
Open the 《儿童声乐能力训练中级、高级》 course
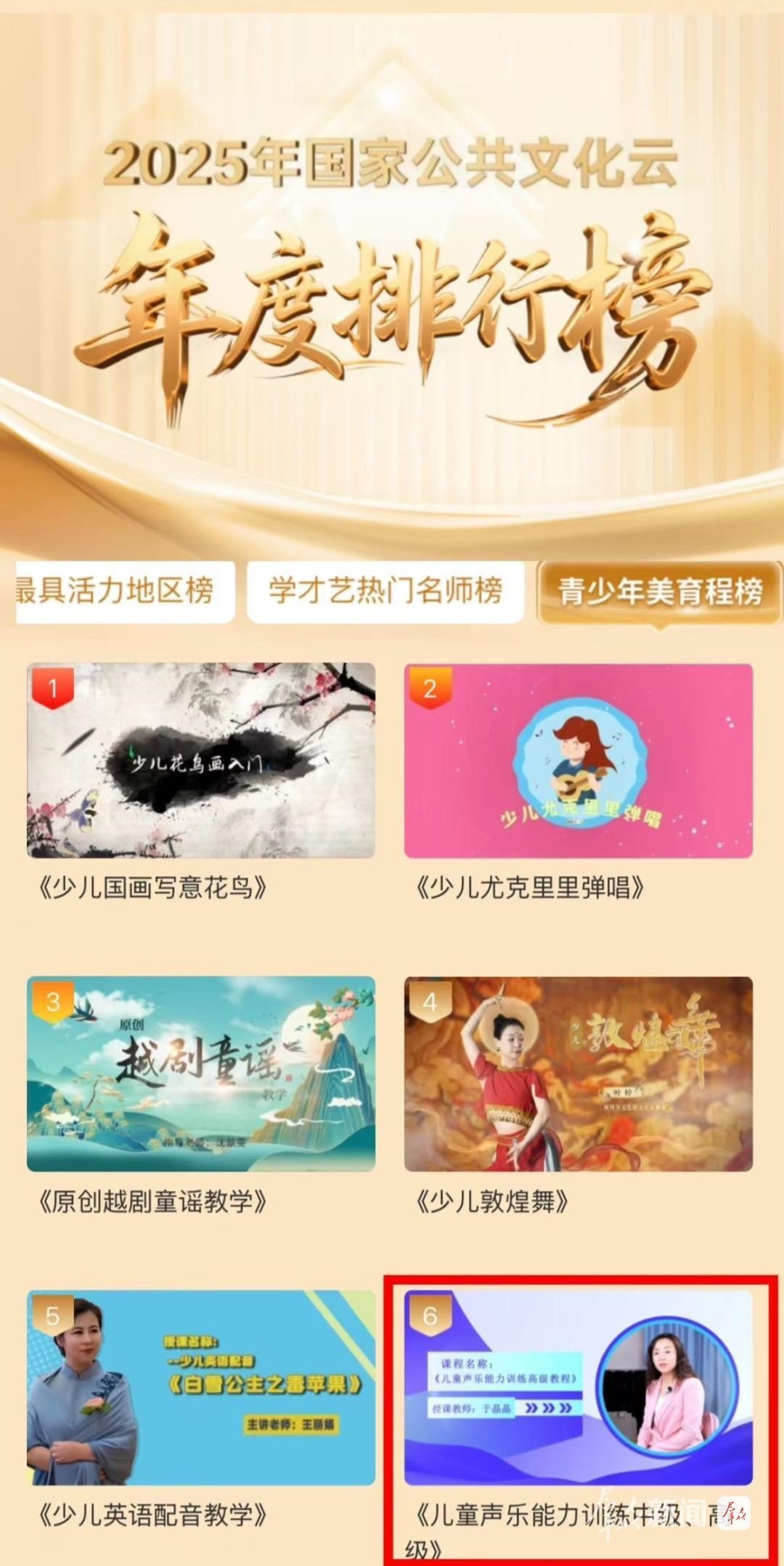[x=578, y=1387]
